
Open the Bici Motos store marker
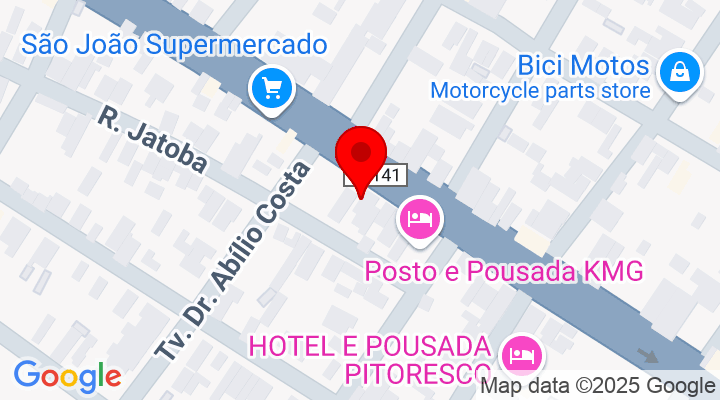click(x=680, y=70)
